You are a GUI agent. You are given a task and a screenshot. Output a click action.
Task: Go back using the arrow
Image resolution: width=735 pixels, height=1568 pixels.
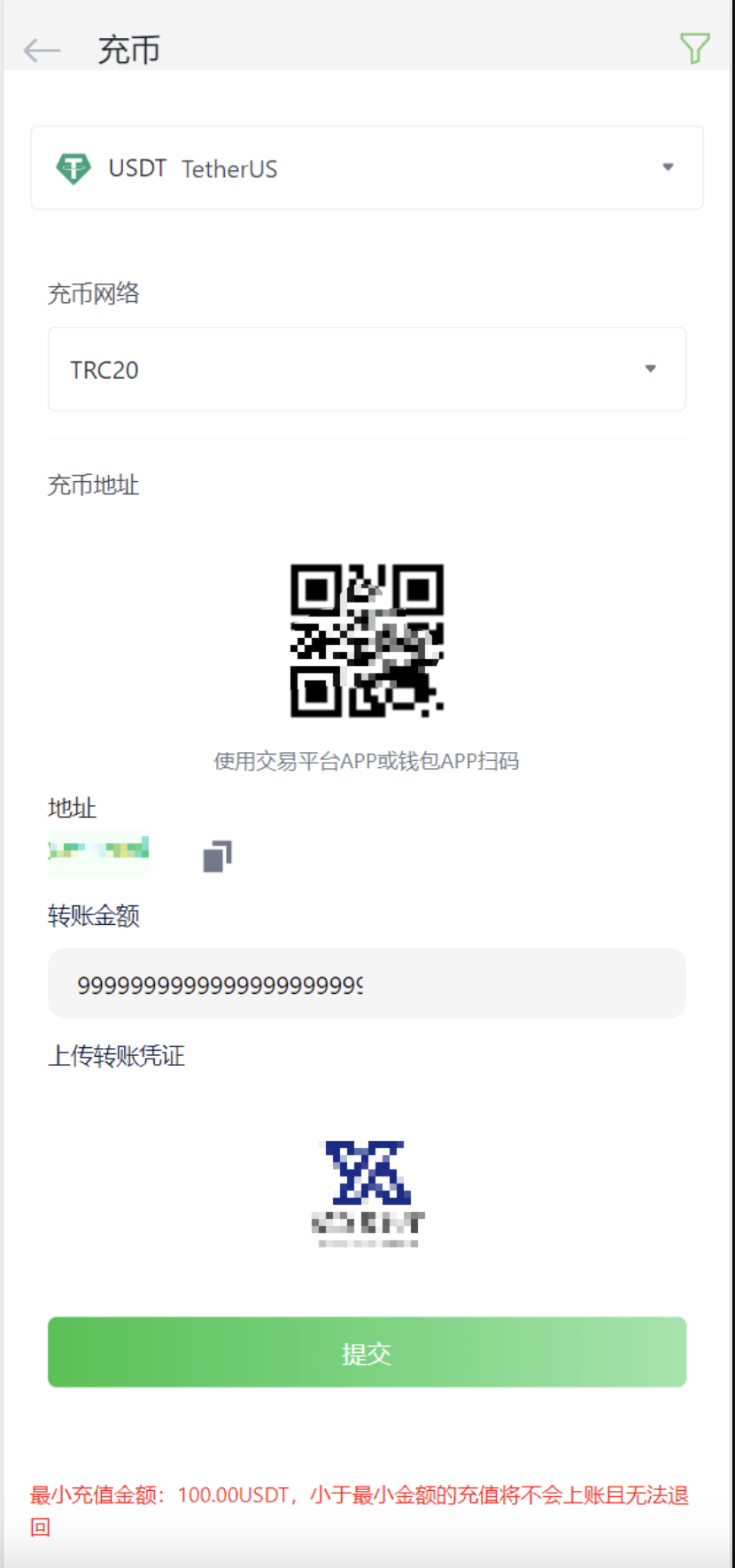tap(42, 50)
